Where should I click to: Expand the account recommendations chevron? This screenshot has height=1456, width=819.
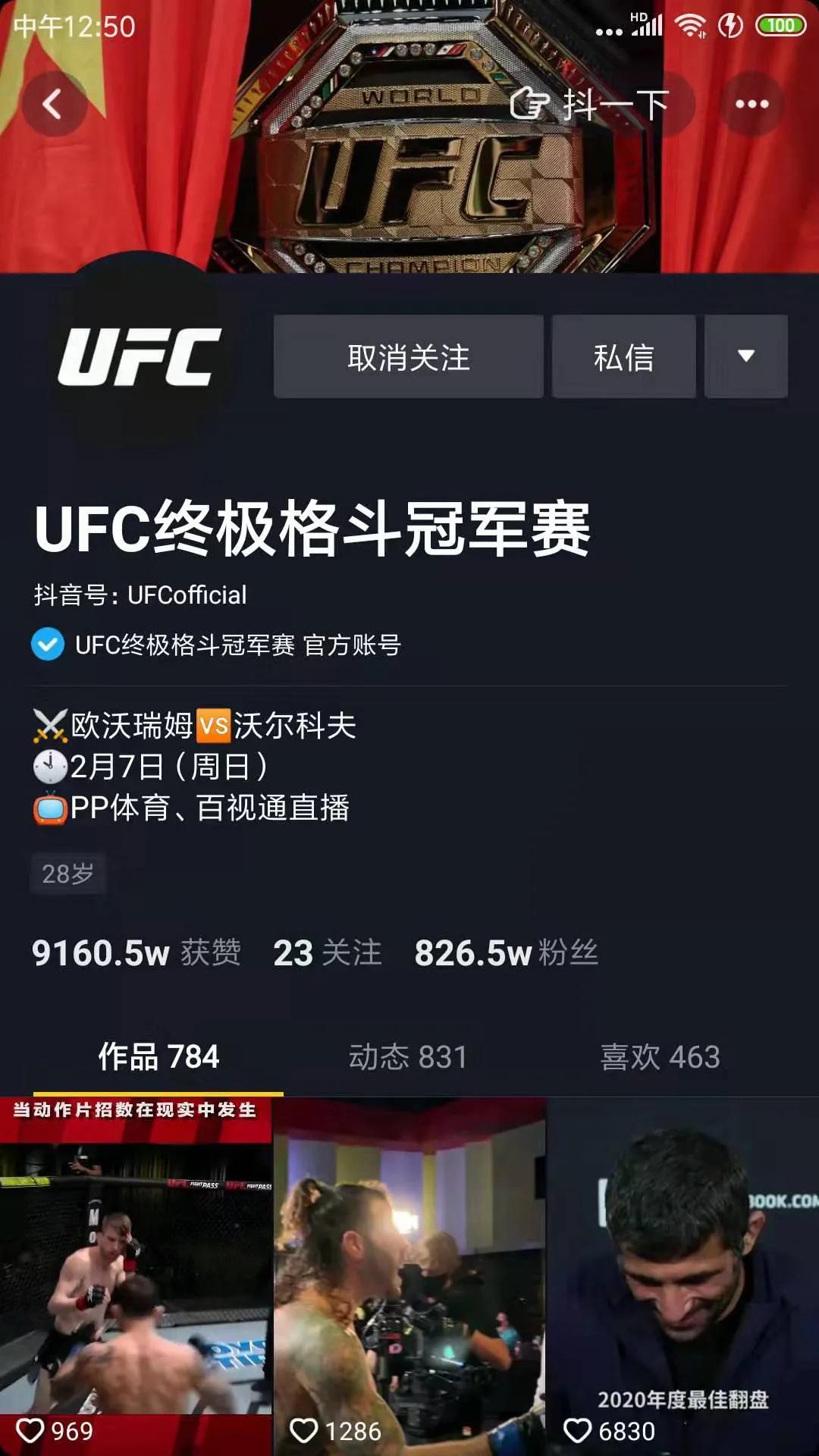745,356
